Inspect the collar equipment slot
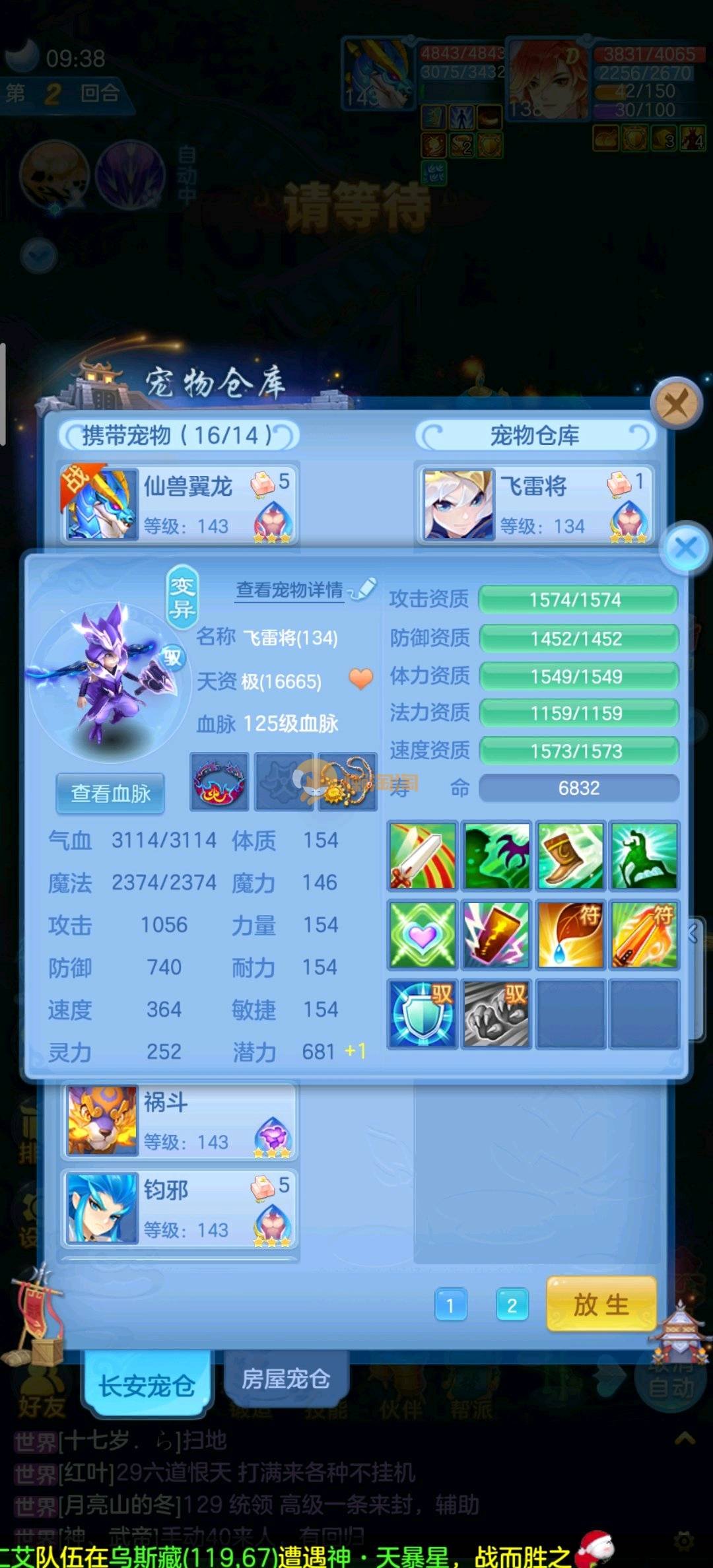The height and width of the screenshot is (1568, 713). (x=219, y=782)
